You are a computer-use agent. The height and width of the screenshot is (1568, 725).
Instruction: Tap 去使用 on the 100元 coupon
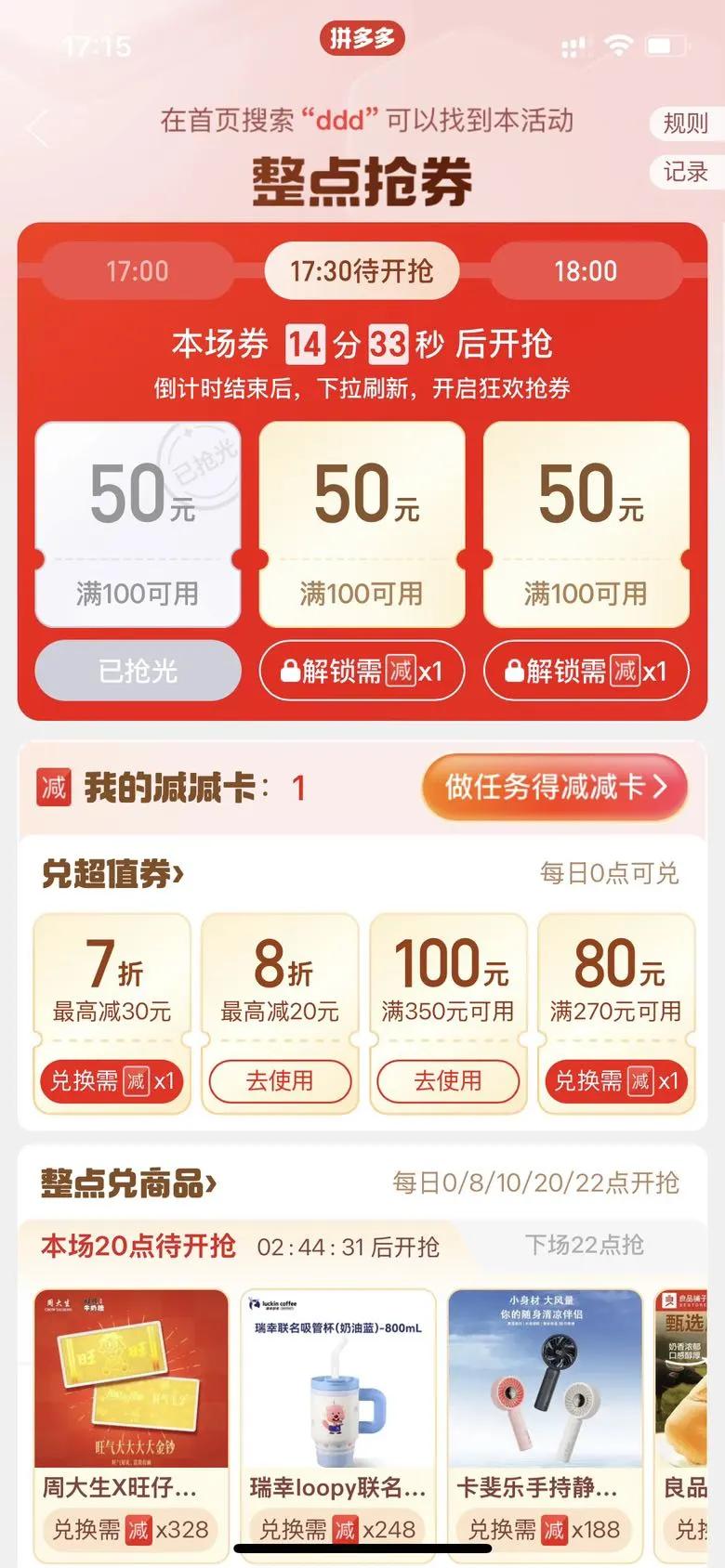(x=448, y=1081)
